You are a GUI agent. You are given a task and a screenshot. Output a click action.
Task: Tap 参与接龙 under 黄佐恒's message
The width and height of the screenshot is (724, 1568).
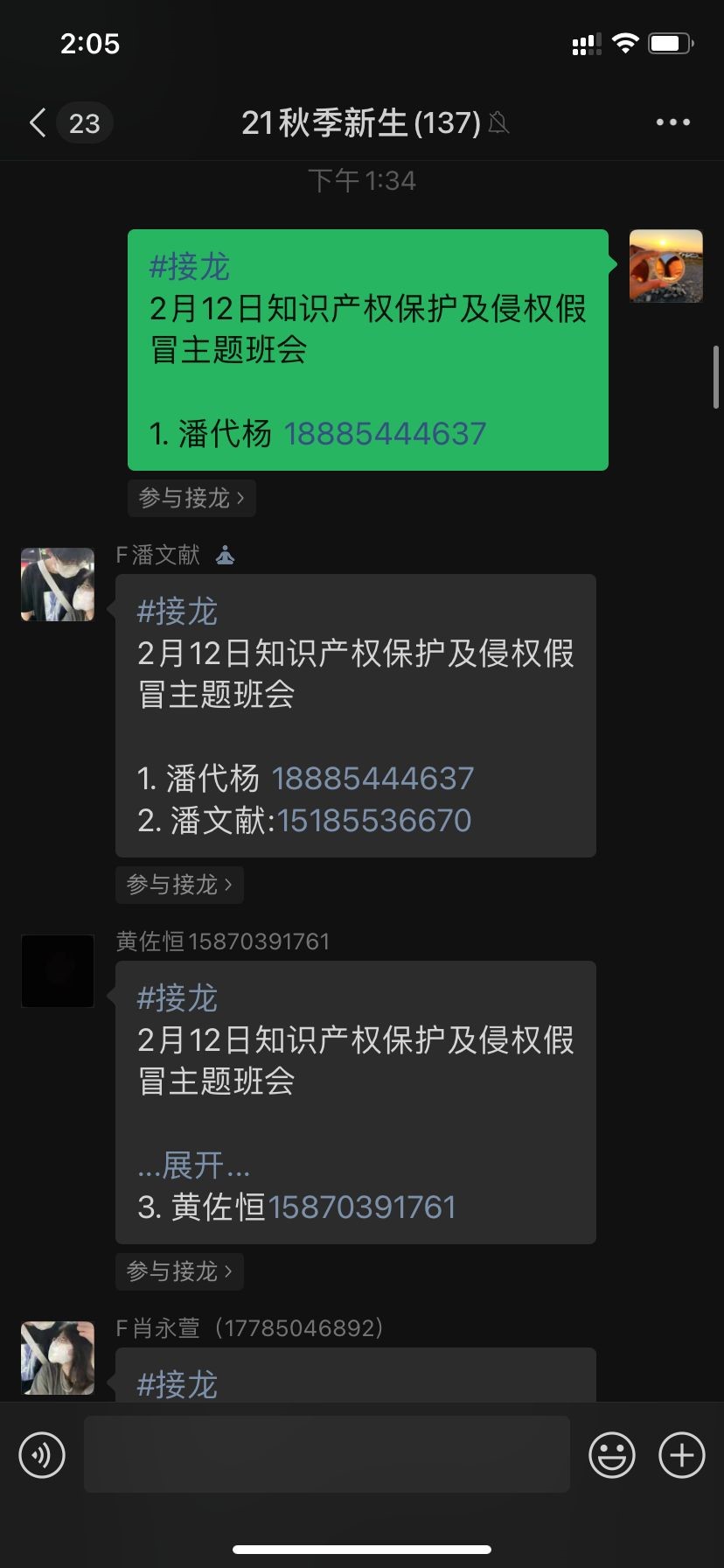coord(179,1271)
